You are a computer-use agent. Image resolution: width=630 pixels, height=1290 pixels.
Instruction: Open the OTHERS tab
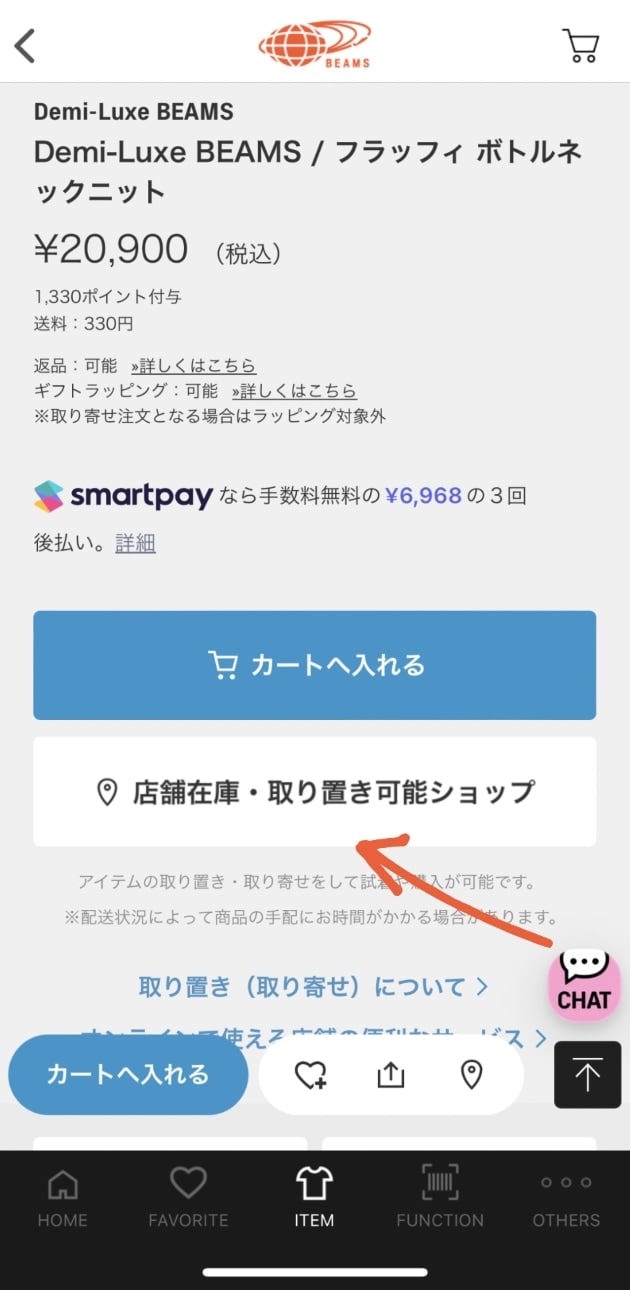[566, 1198]
